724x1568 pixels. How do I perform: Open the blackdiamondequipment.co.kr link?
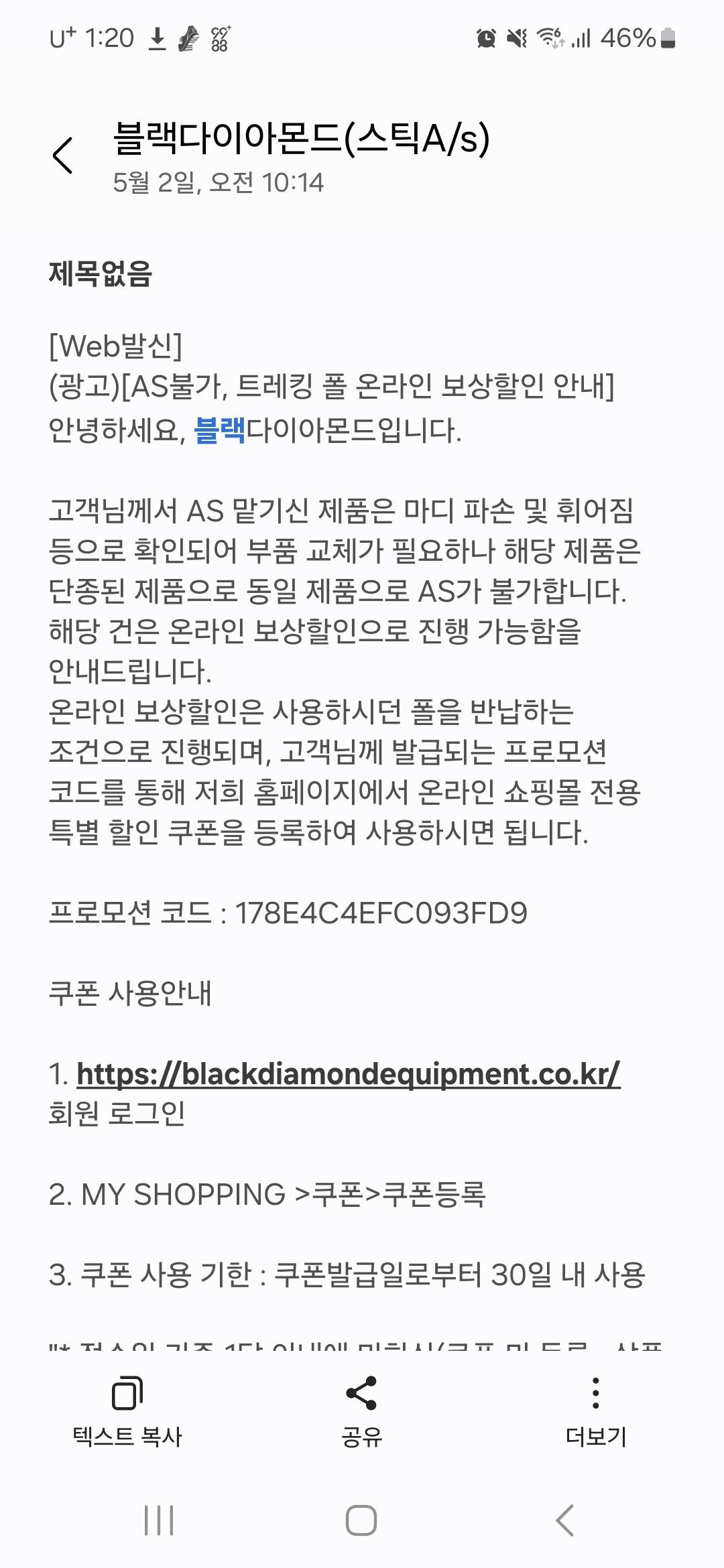click(349, 1074)
